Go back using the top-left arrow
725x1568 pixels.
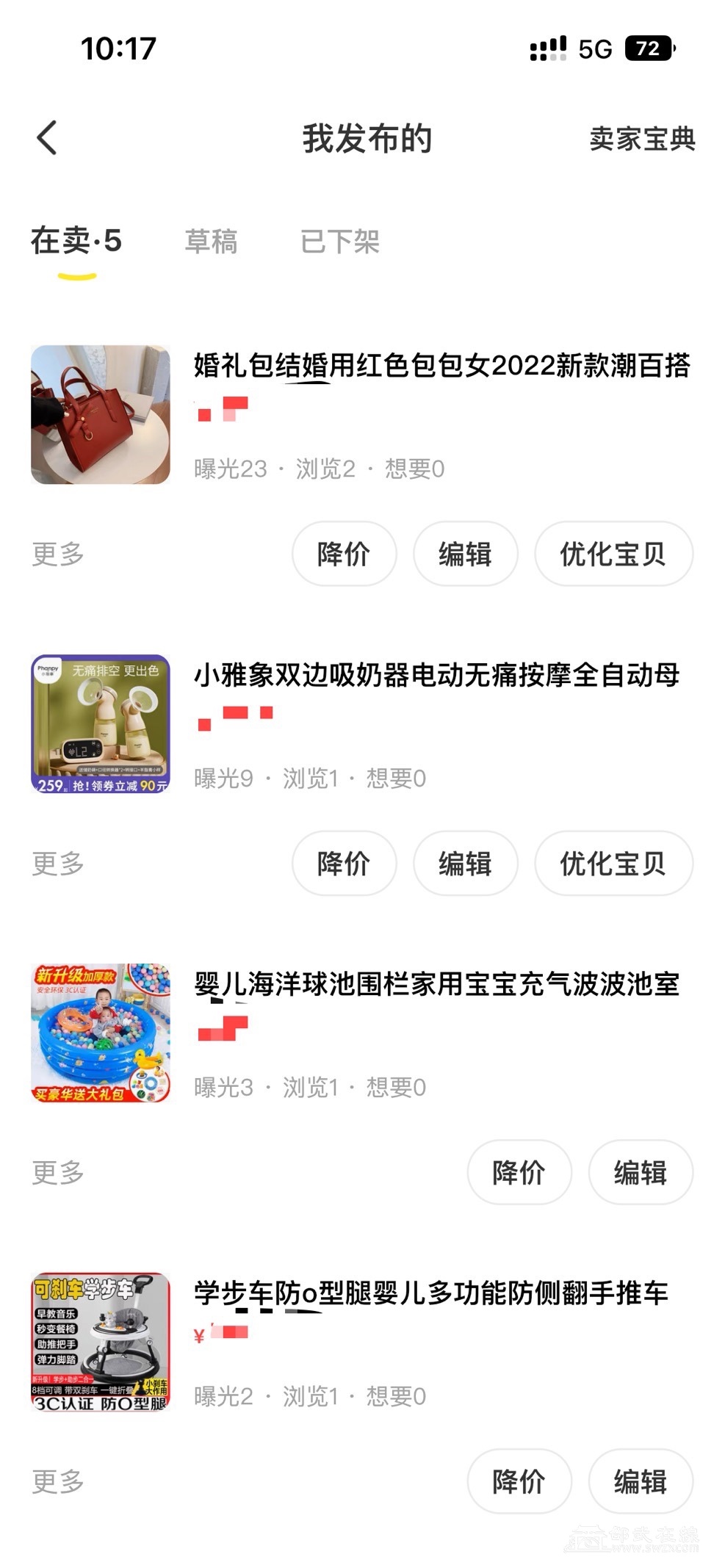[47, 137]
